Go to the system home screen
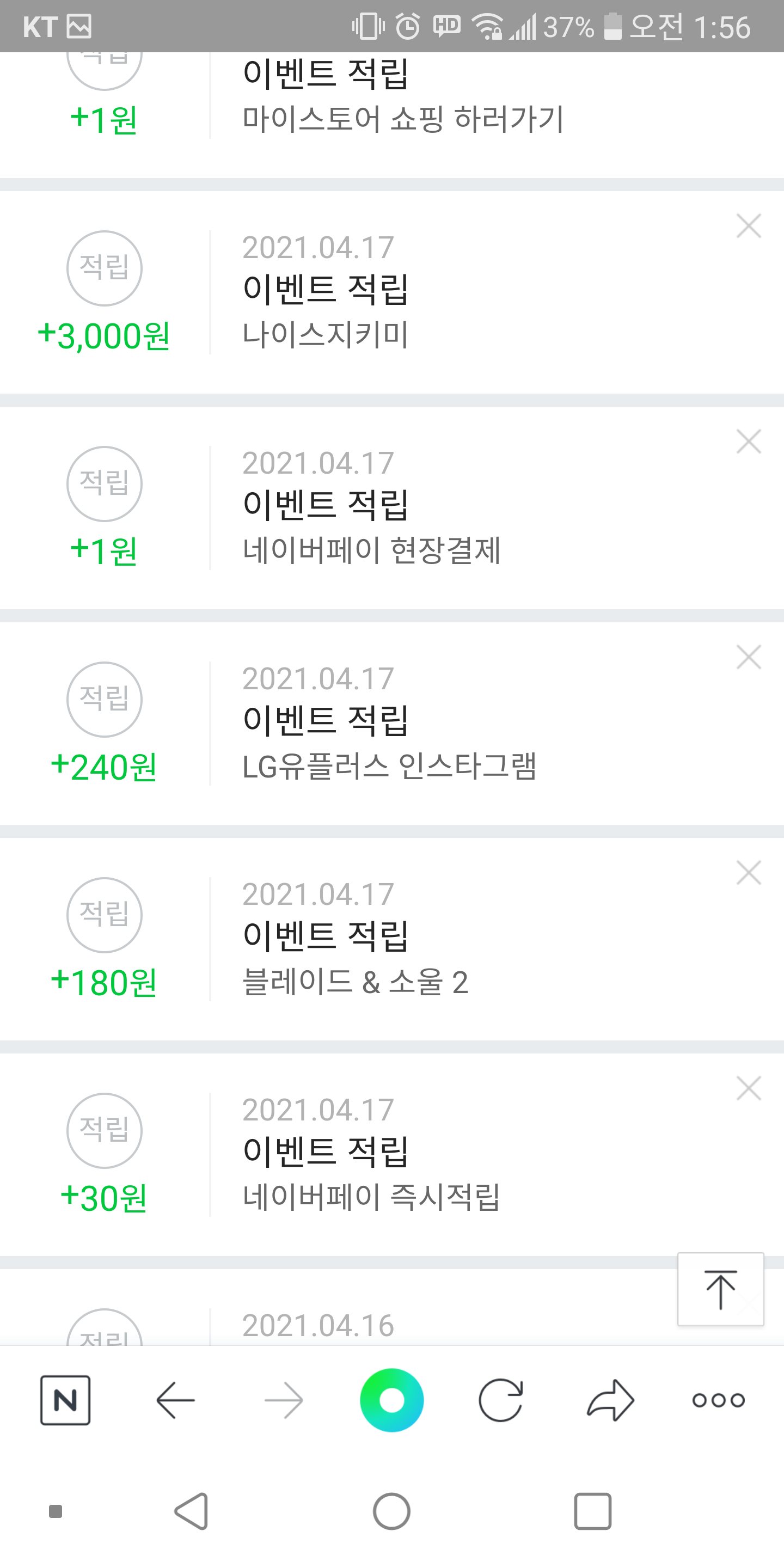This screenshot has width=784, height=1568. click(391, 1511)
